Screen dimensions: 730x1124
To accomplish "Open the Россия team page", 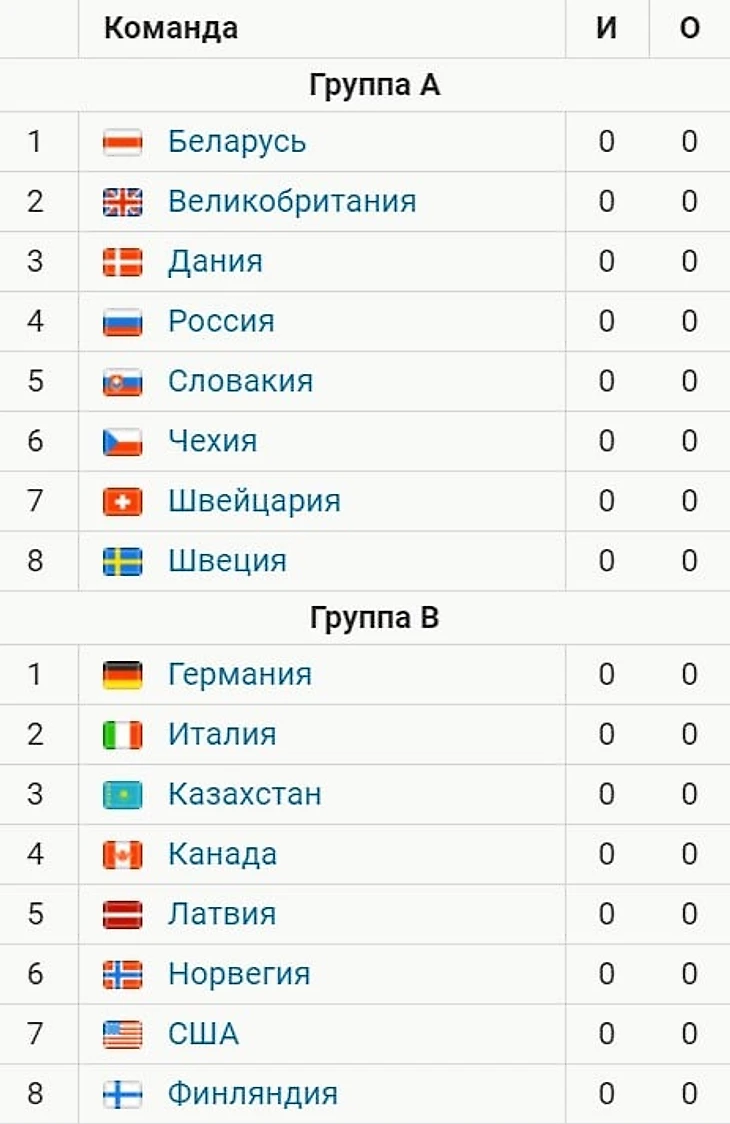I will pyautogui.click(x=221, y=322).
